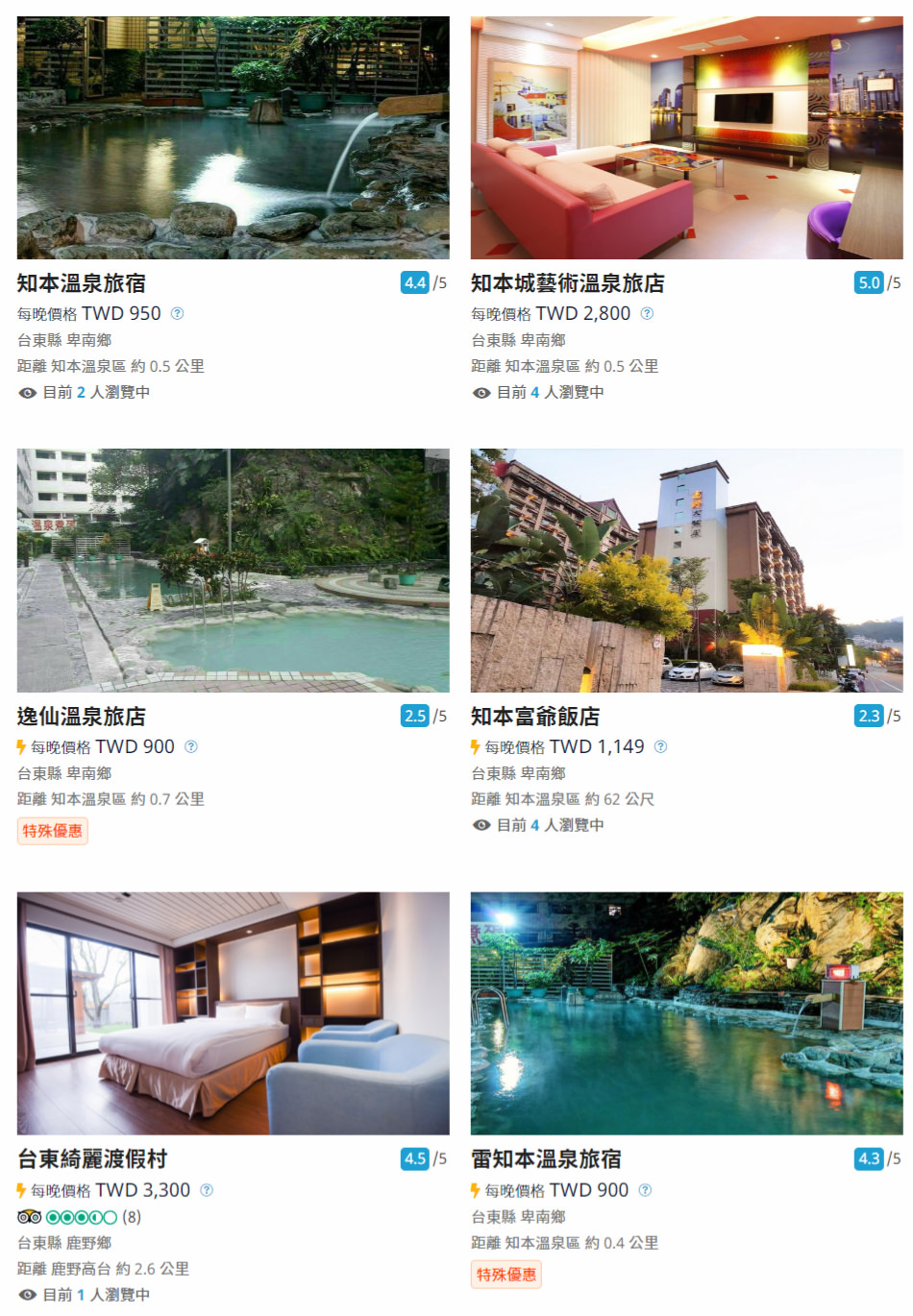
Task: Tap price help icon beside TWD 950
Action: coord(177,313)
